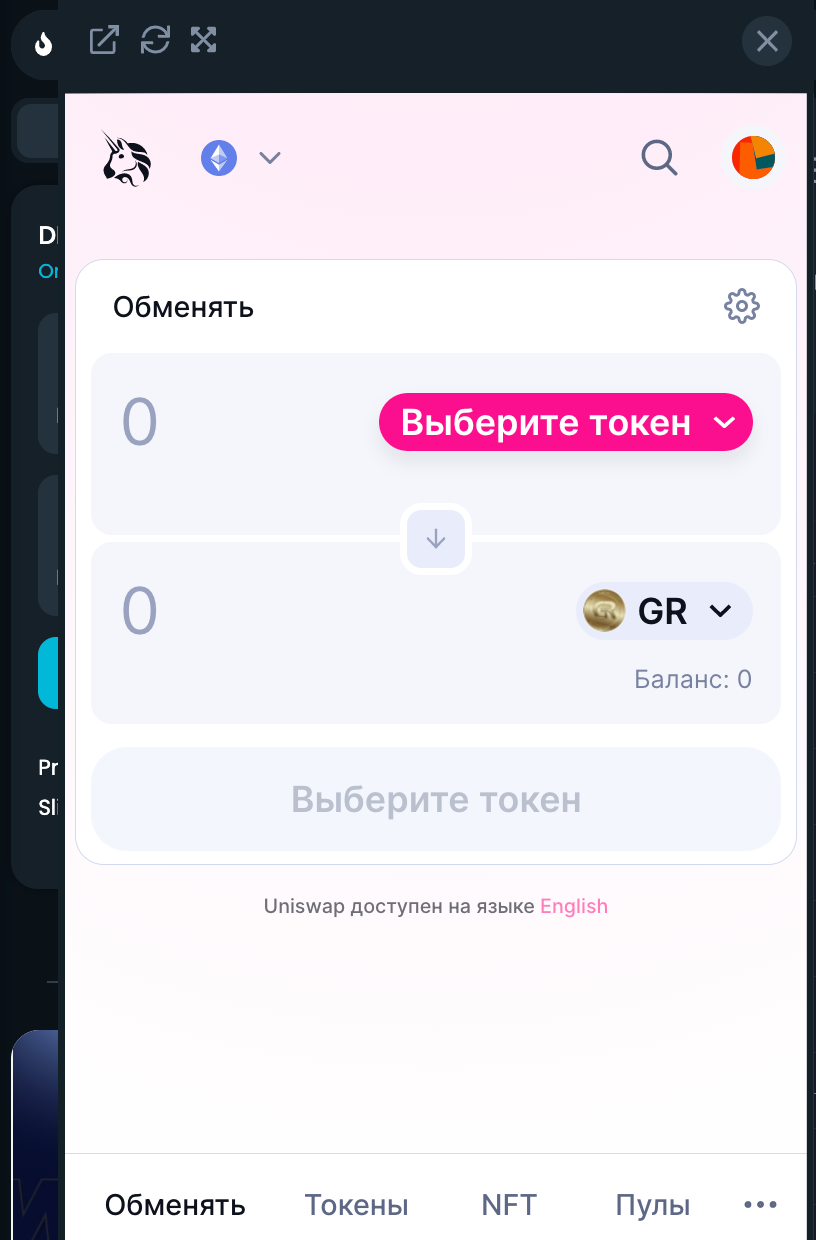The width and height of the screenshot is (816, 1240).
Task: Open Uniswap in external window
Action: 104,40
